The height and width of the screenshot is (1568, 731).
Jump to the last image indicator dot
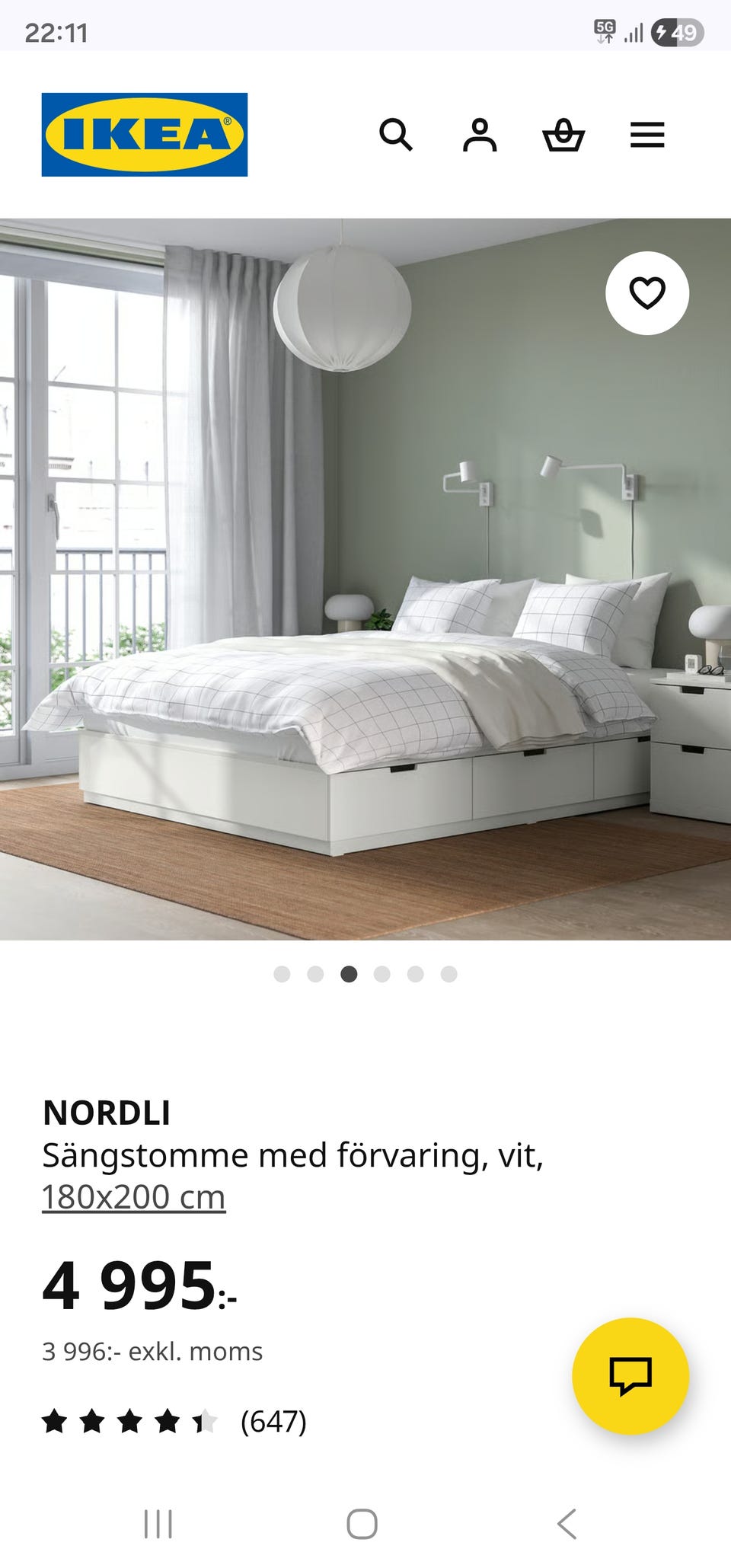pos(449,974)
